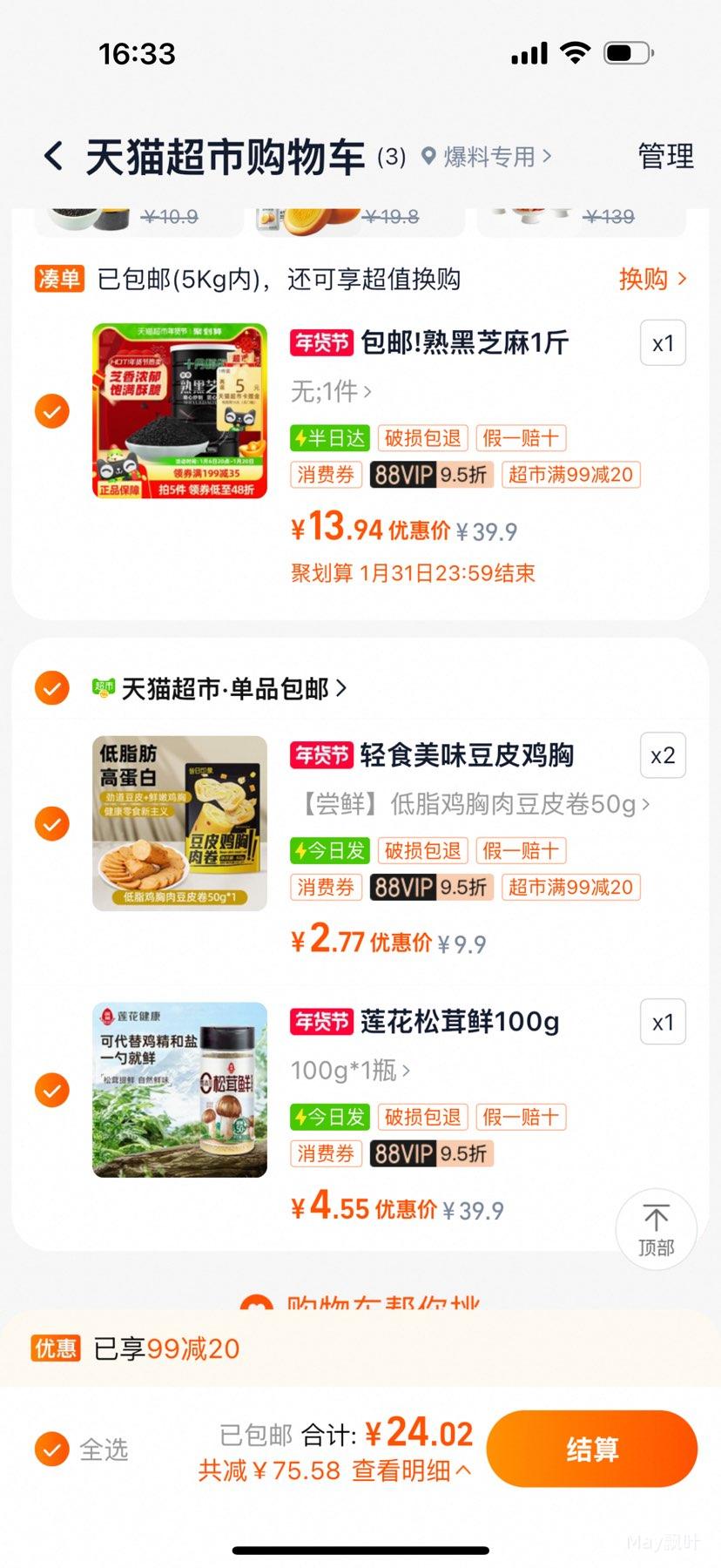721x1568 pixels.
Task: Uncheck the 轻食美味豆皮鸡胸 item
Action: point(52,823)
